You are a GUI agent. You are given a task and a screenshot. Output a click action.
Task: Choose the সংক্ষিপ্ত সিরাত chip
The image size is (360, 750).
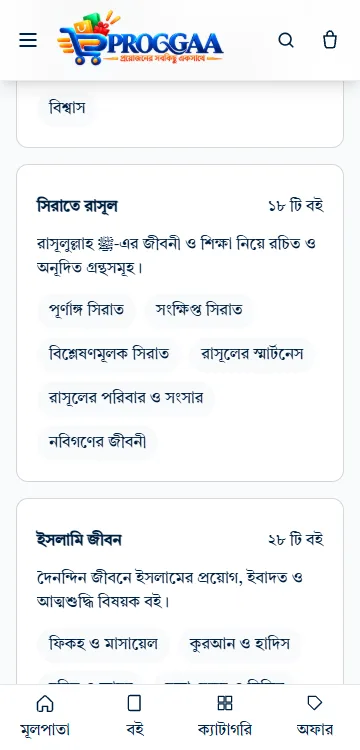[x=199, y=310]
